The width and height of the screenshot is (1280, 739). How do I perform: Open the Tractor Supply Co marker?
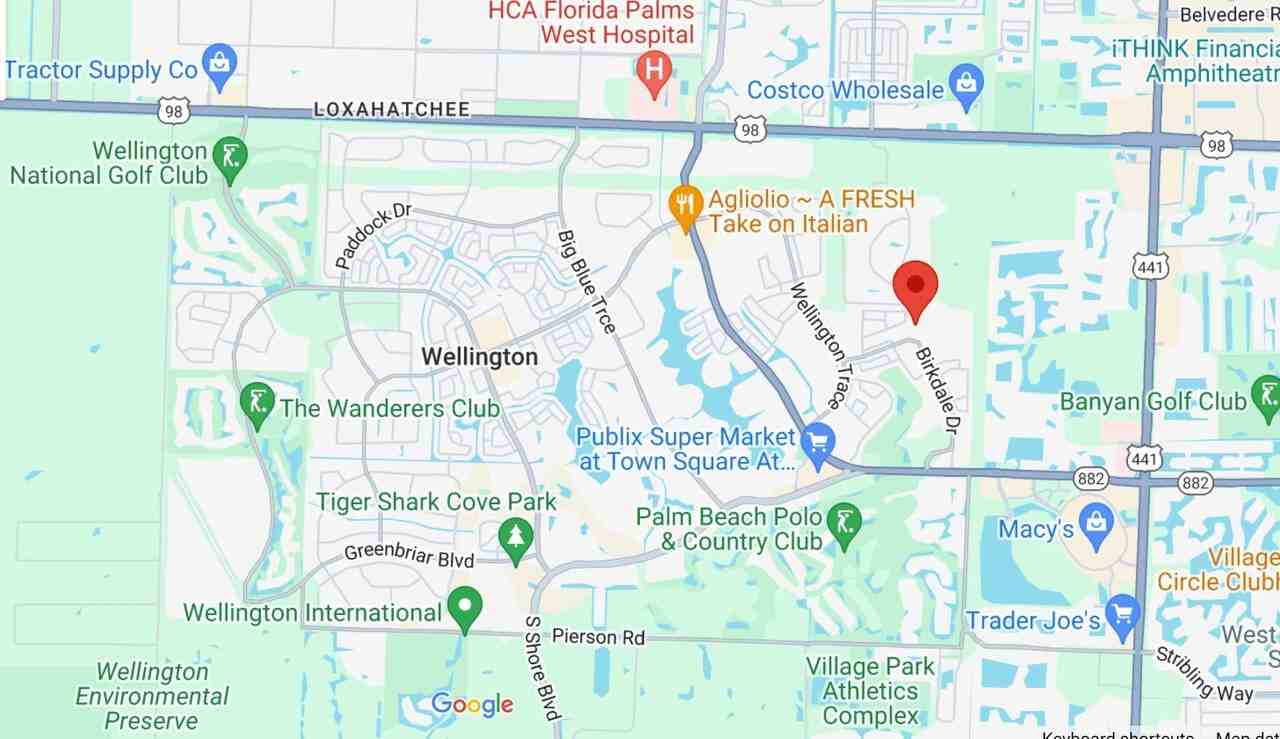click(218, 66)
